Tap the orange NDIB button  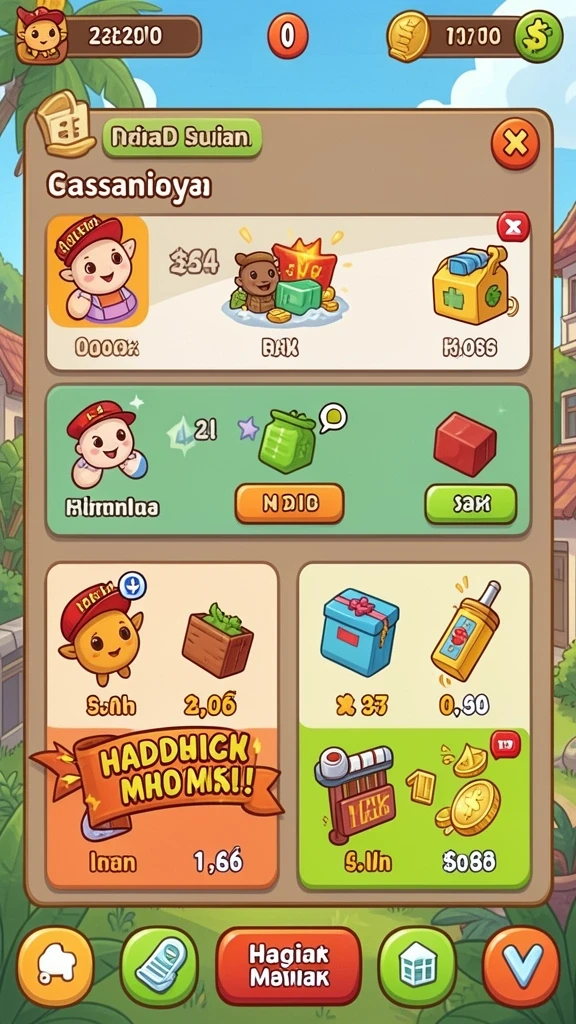tap(289, 504)
